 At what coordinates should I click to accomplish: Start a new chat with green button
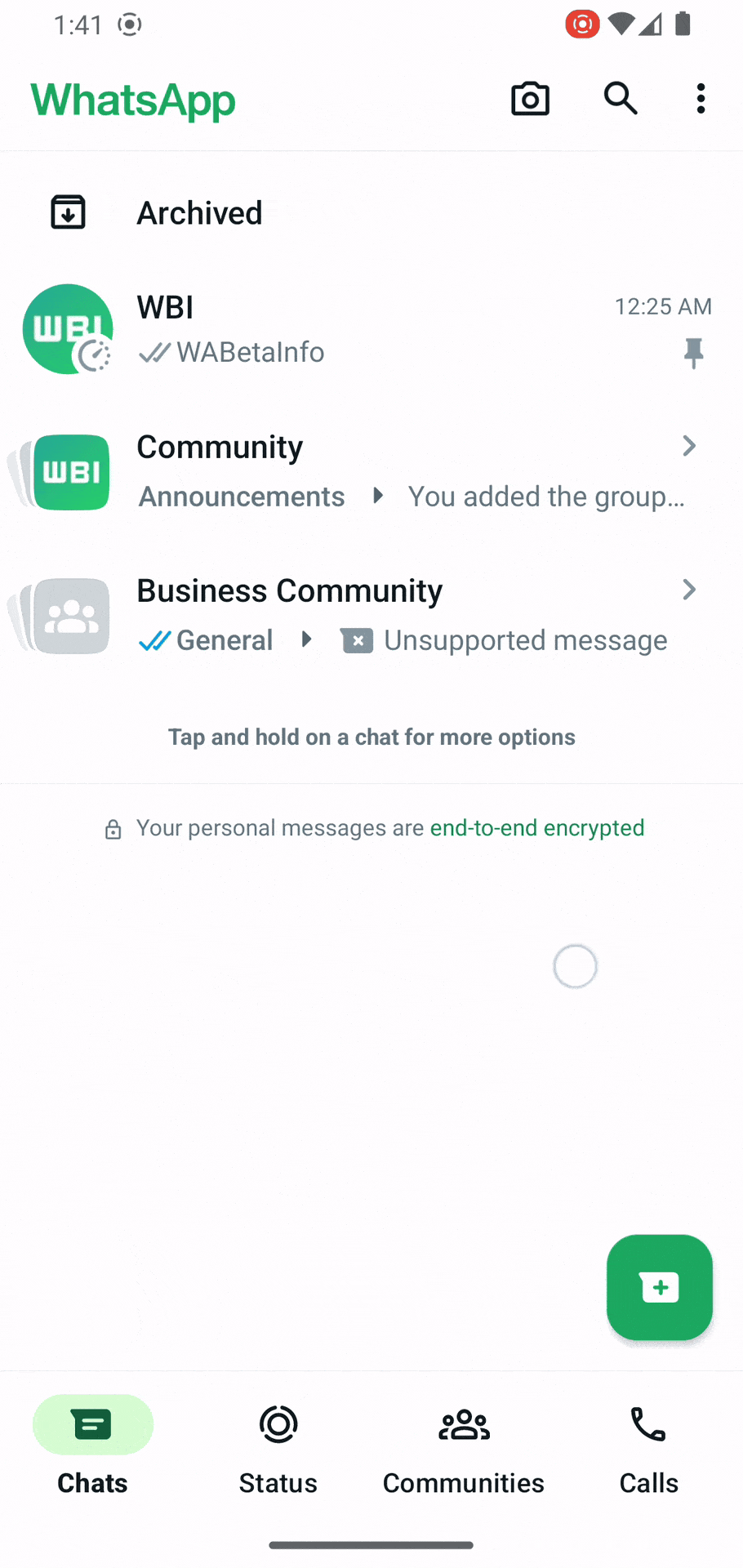click(x=660, y=1288)
